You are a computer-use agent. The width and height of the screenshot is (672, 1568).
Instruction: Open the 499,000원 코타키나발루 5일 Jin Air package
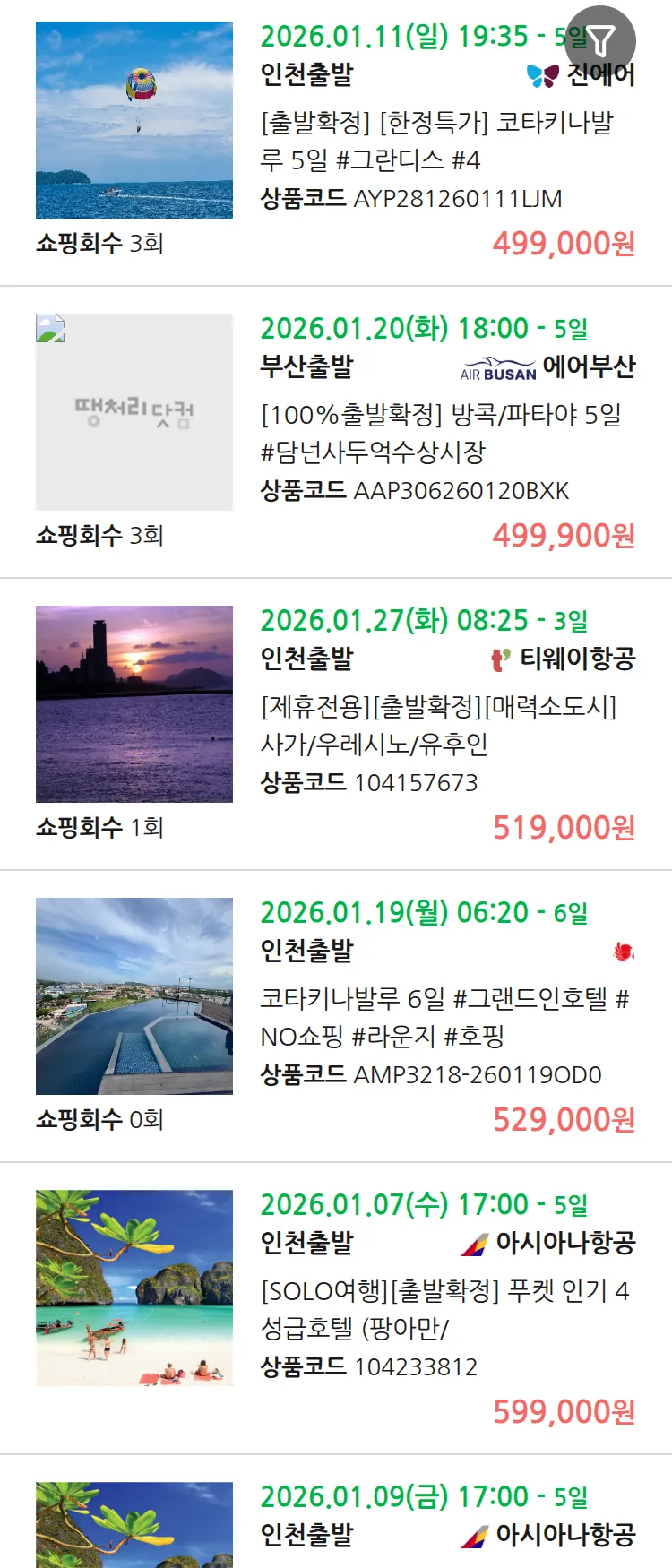coord(436,141)
